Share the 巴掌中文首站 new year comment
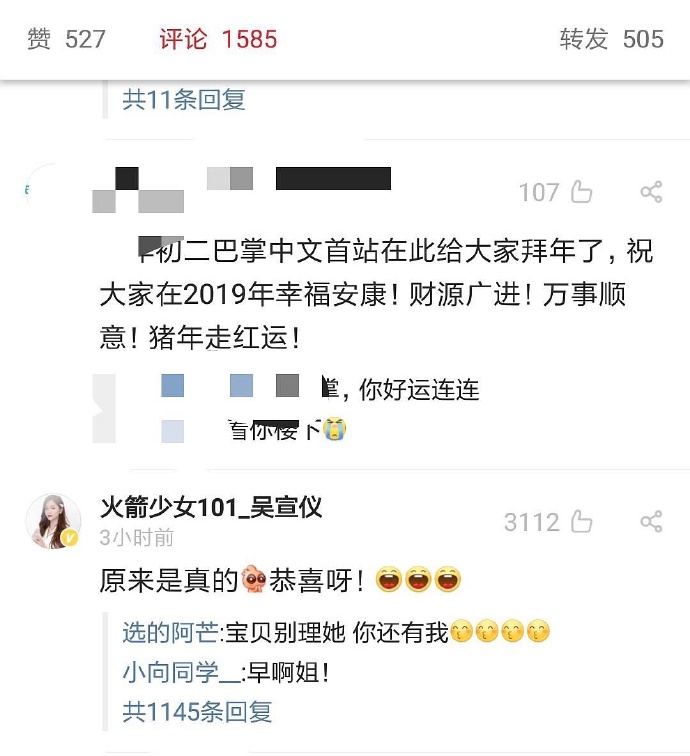The width and height of the screenshot is (690, 756). pos(651,192)
